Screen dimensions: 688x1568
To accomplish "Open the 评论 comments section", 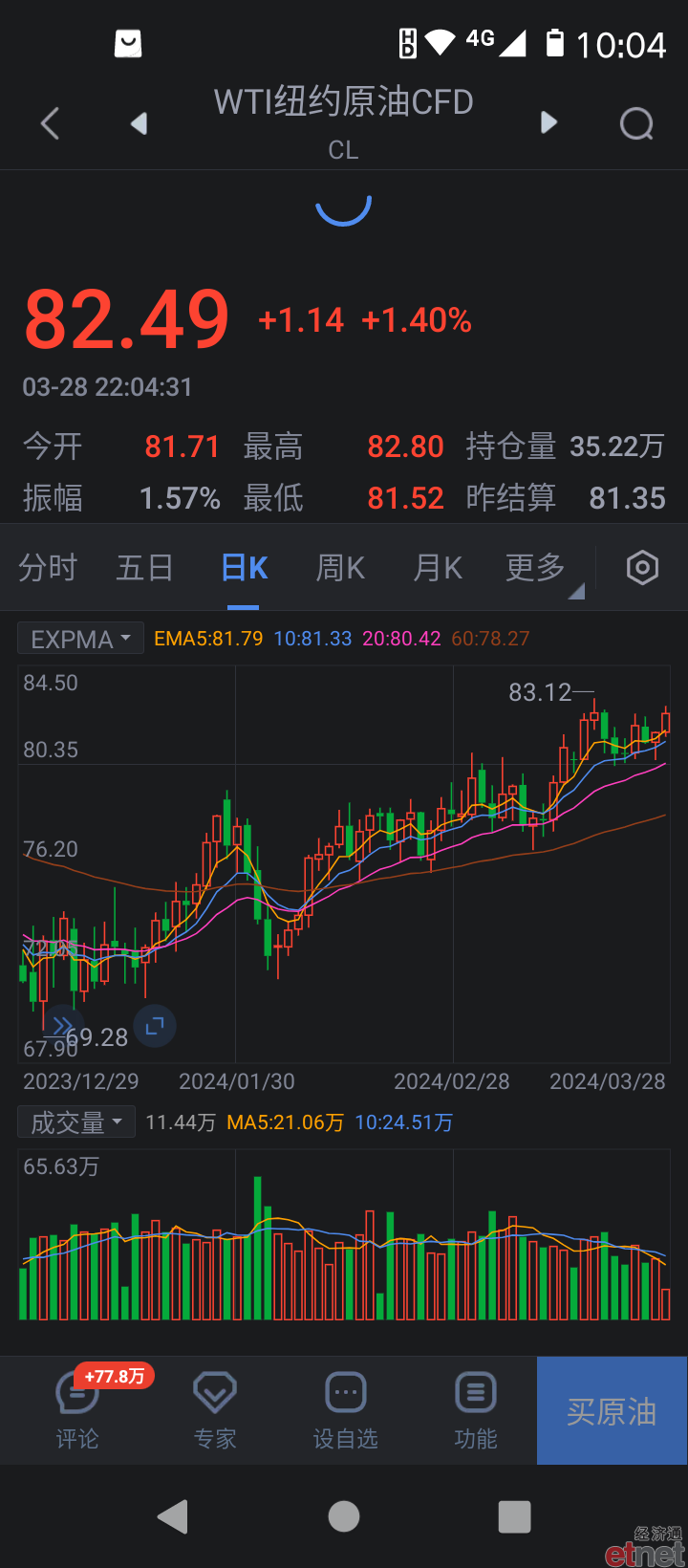I will [77, 1411].
